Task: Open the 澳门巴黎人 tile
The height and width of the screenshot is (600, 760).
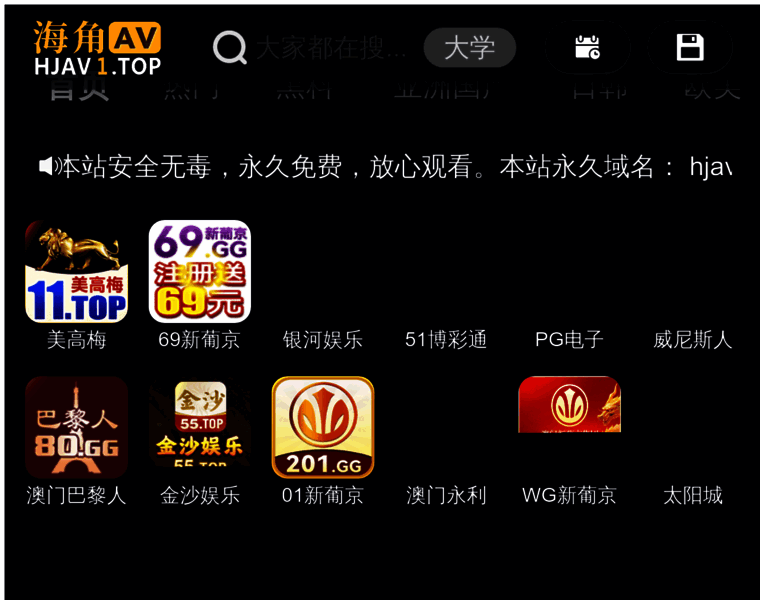Action: pyautogui.click(x=76, y=428)
